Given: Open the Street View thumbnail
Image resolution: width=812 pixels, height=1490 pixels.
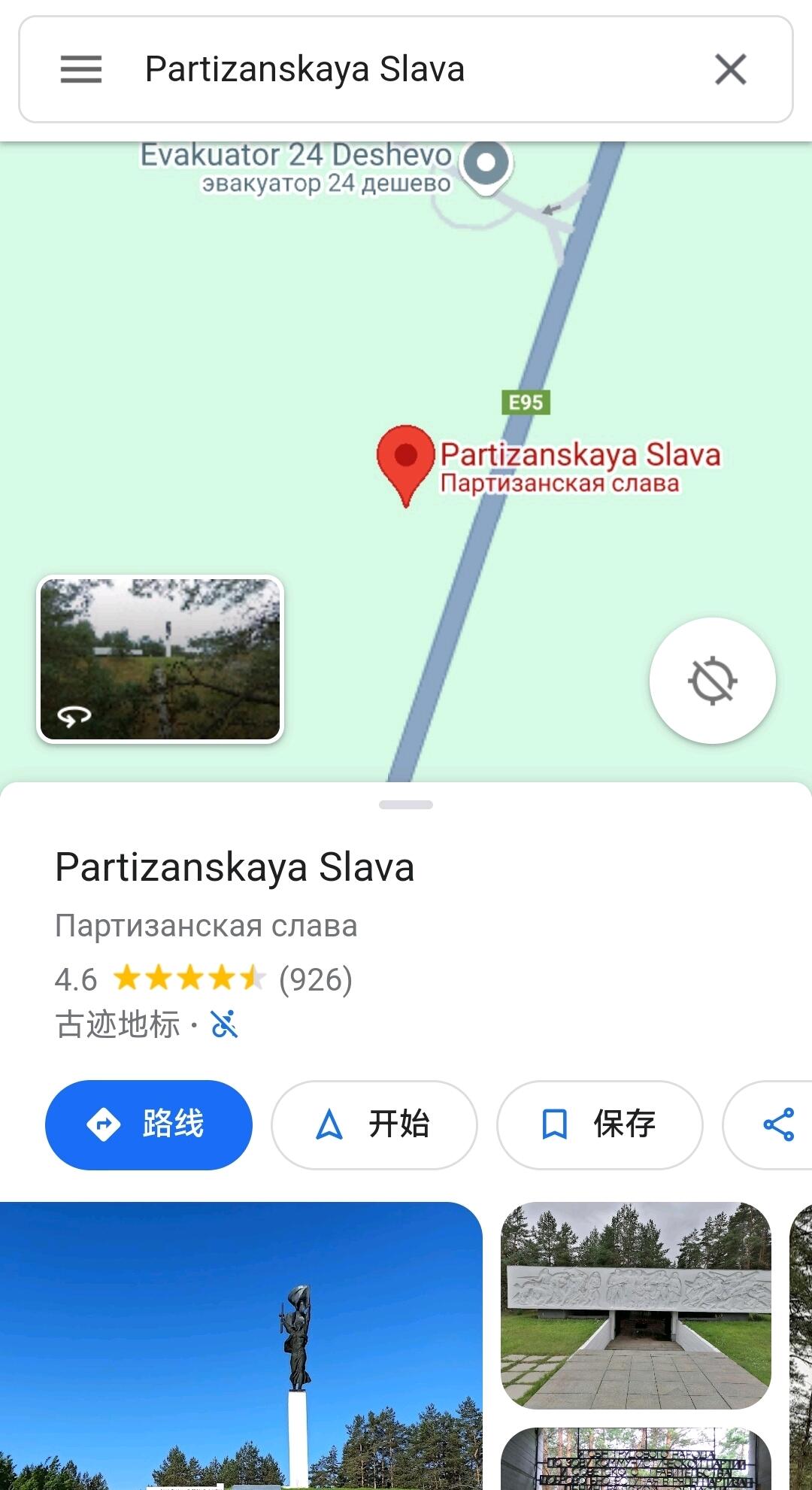Looking at the screenshot, I should pyautogui.click(x=160, y=659).
